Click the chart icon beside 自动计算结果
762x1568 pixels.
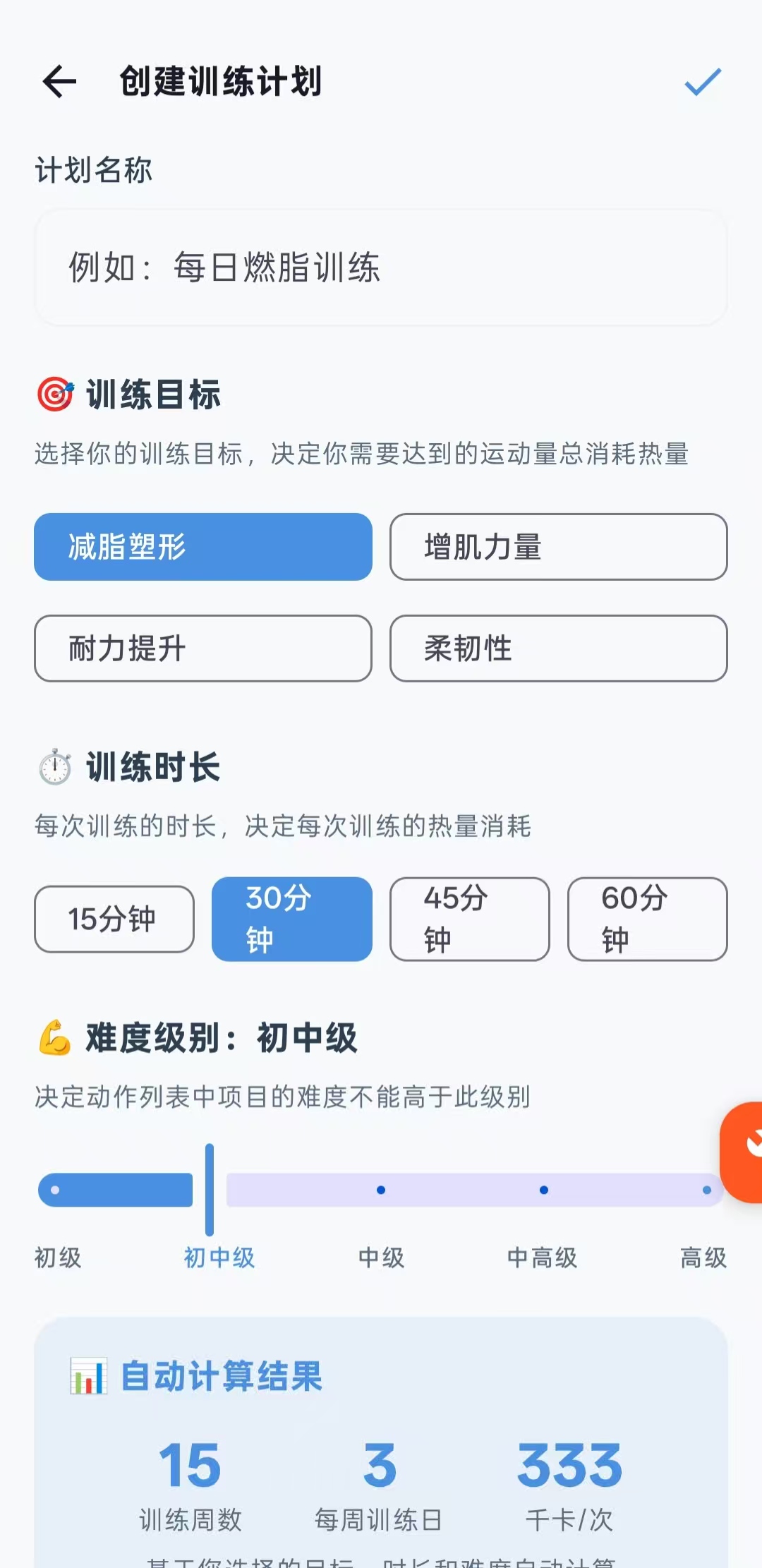click(86, 1377)
